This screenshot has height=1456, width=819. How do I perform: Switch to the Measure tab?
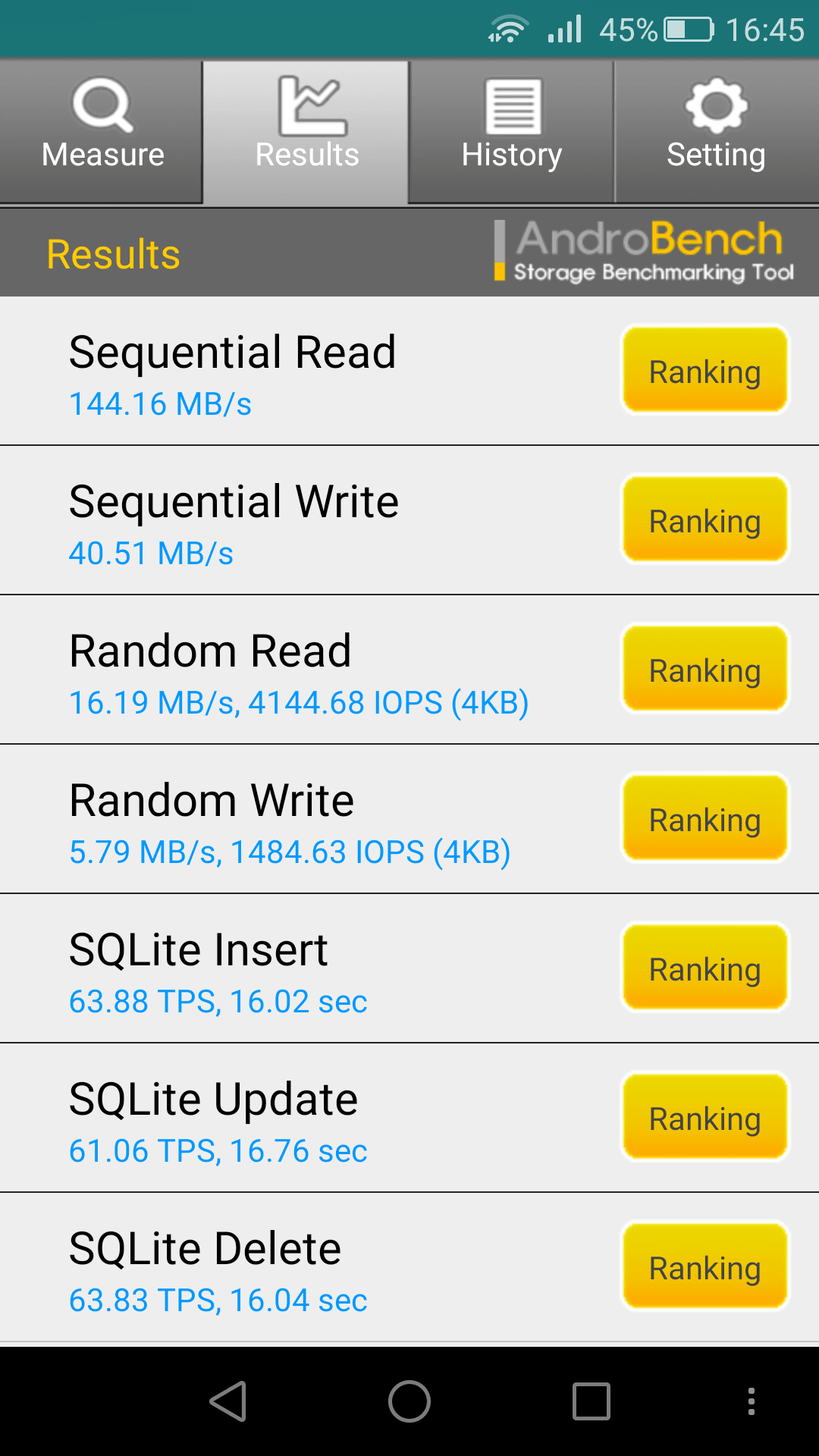click(x=102, y=131)
